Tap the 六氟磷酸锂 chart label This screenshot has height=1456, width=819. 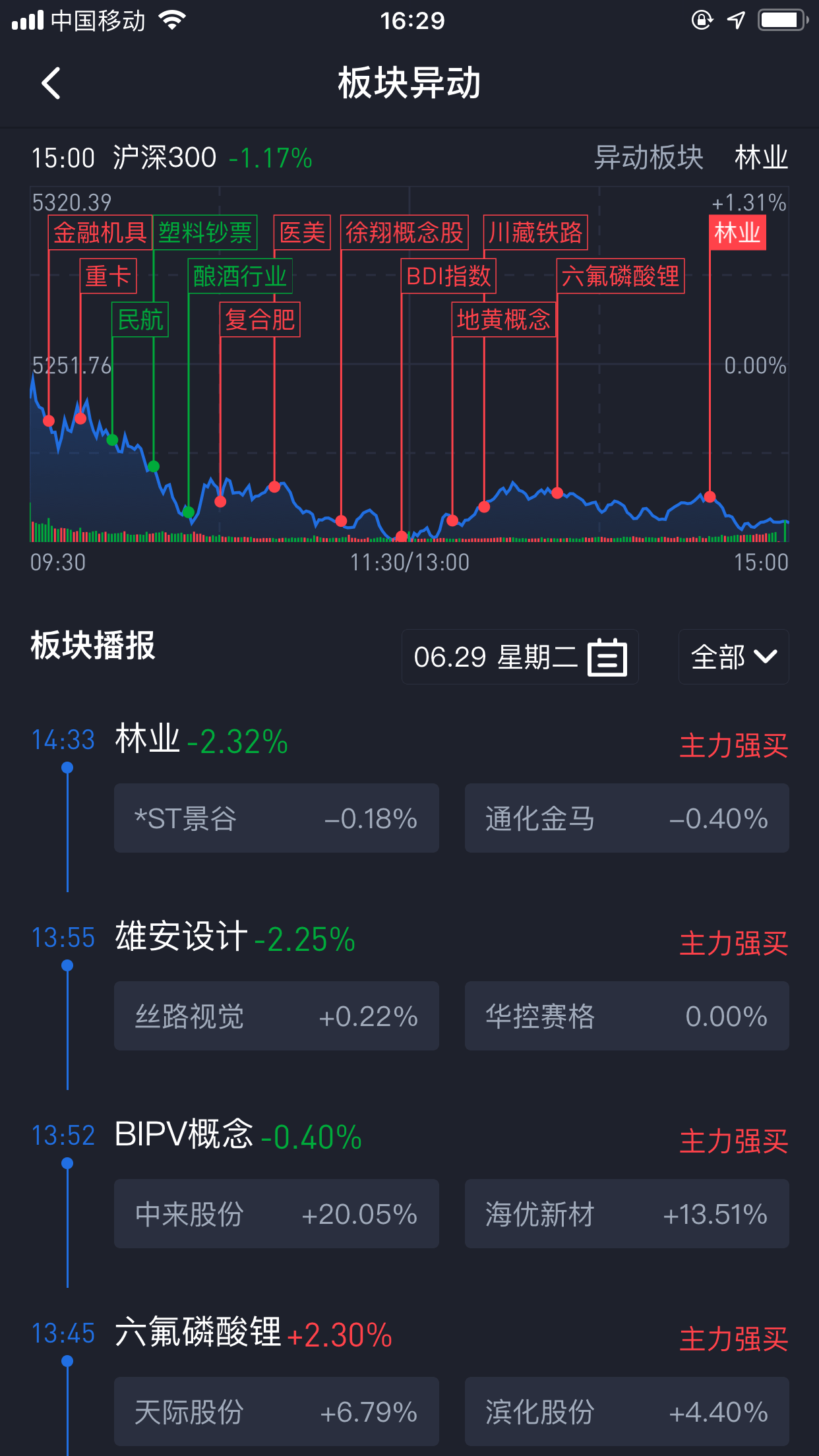coord(621,276)
